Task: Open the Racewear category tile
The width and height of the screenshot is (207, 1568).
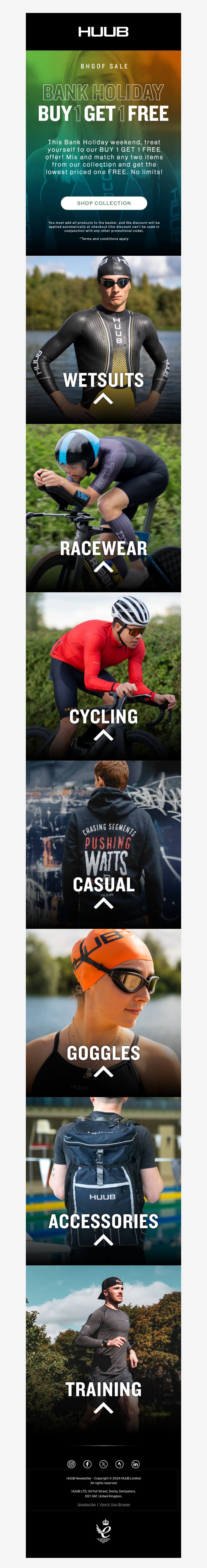Action: tap(103, 508)
